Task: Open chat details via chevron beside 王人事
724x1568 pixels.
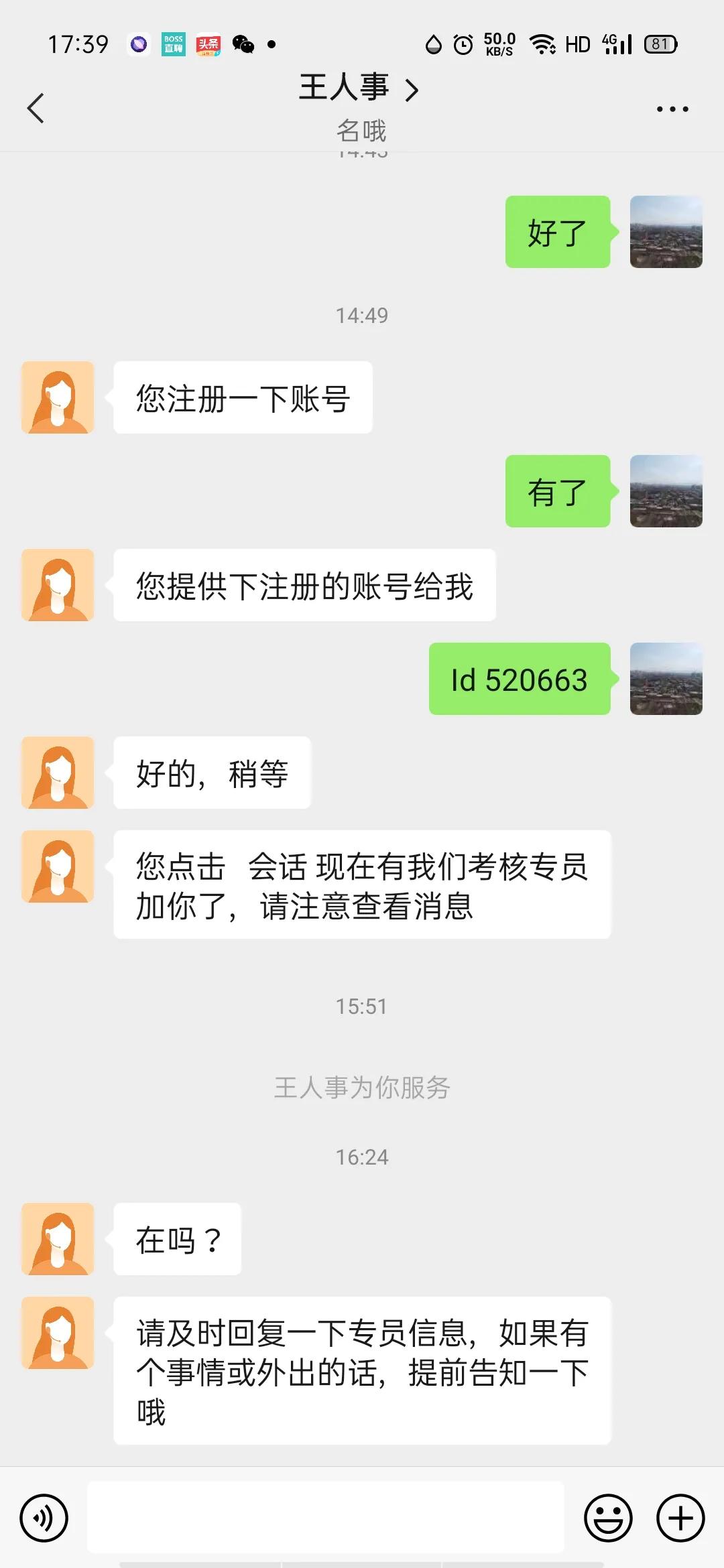Action: 412,88
